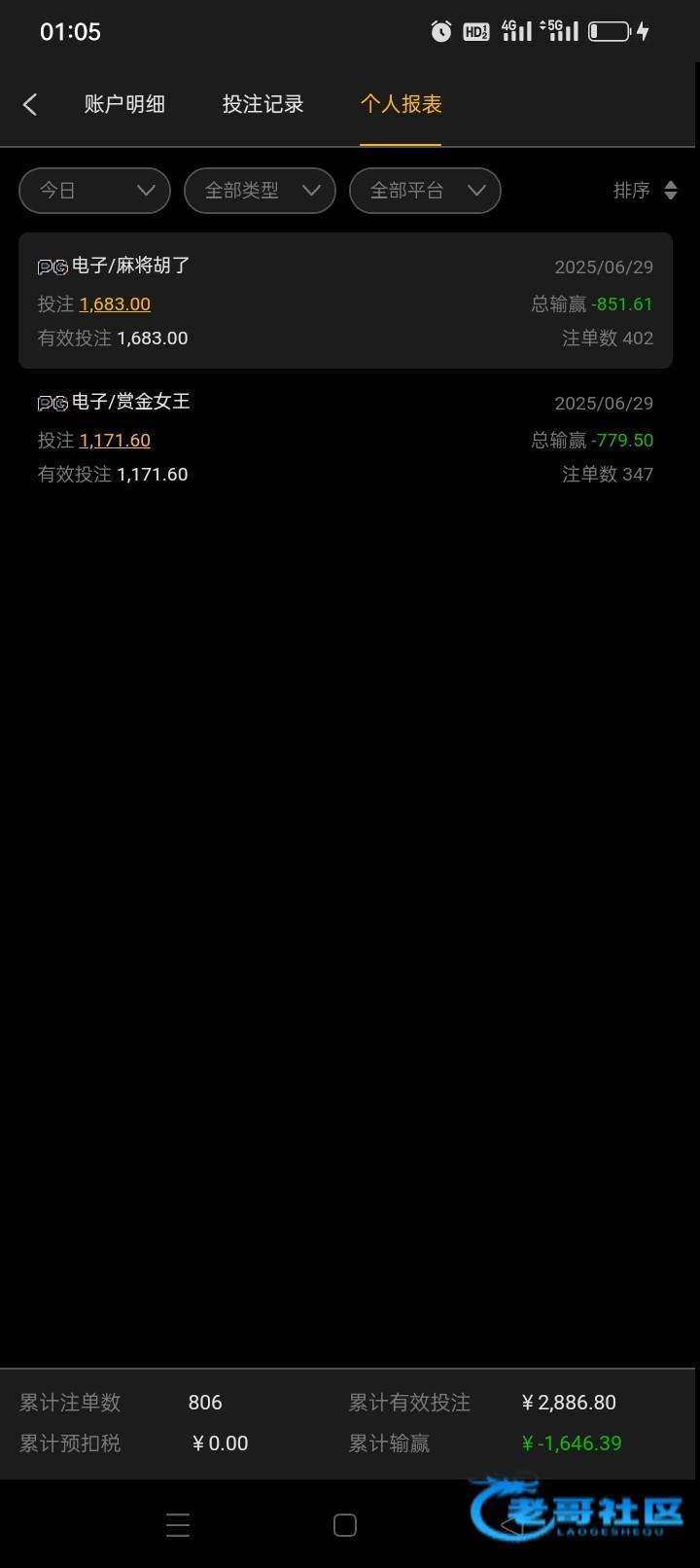Open the 电子/麻将胡了 report card
The height and width of the screenshot is (1568, 700).
point(345,301)
